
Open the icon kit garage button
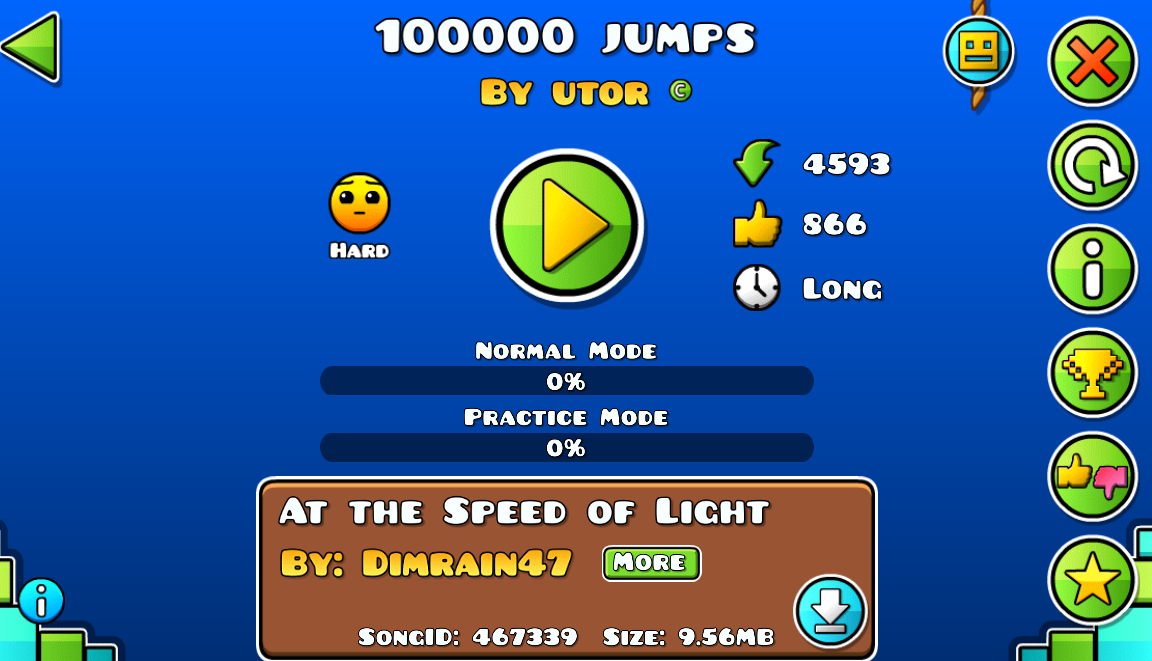click(x=979, y=50)
